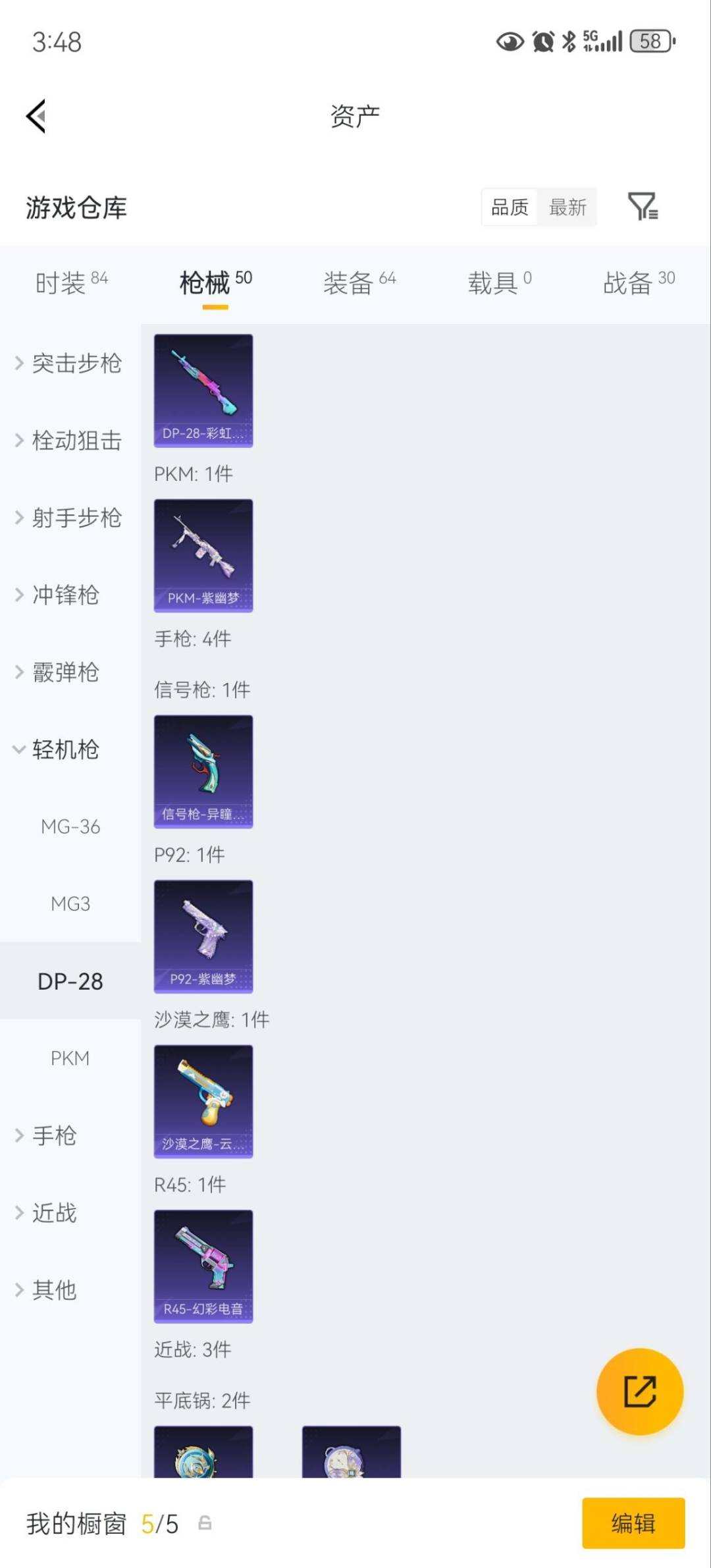711x1568 pixels.
Task: Open the filter funnel icon
Action: tap(642, 207)
